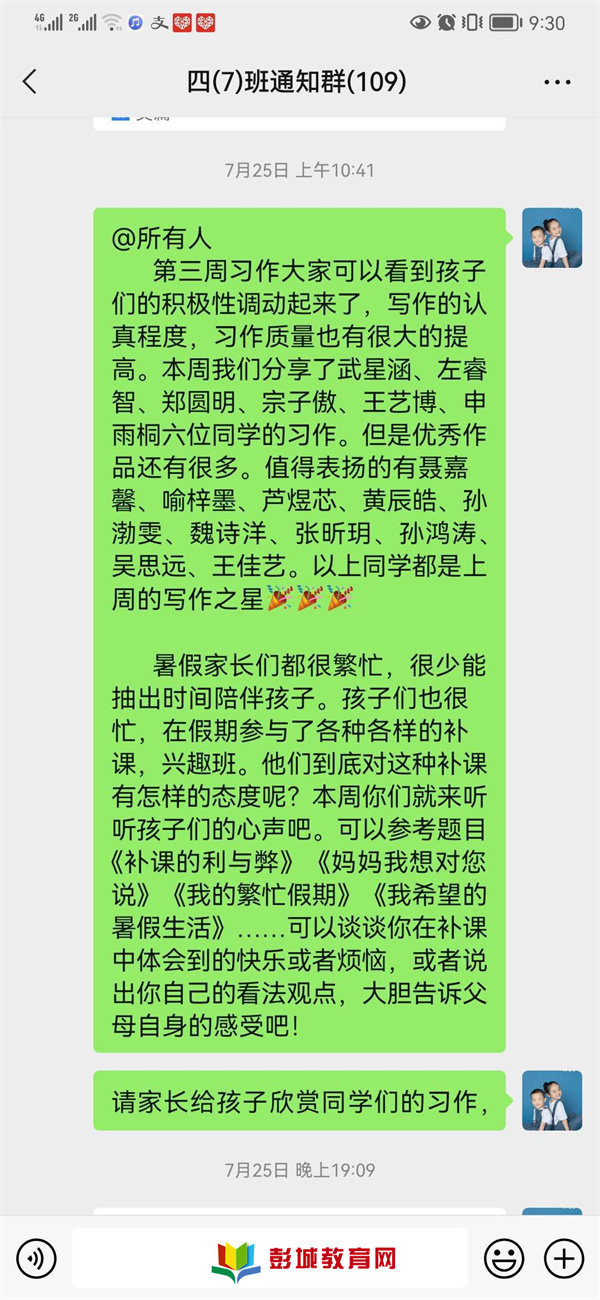Switch to voice message input
Image resolution: width=600 pixels, height=1300 pixels.
(37, 1257)
